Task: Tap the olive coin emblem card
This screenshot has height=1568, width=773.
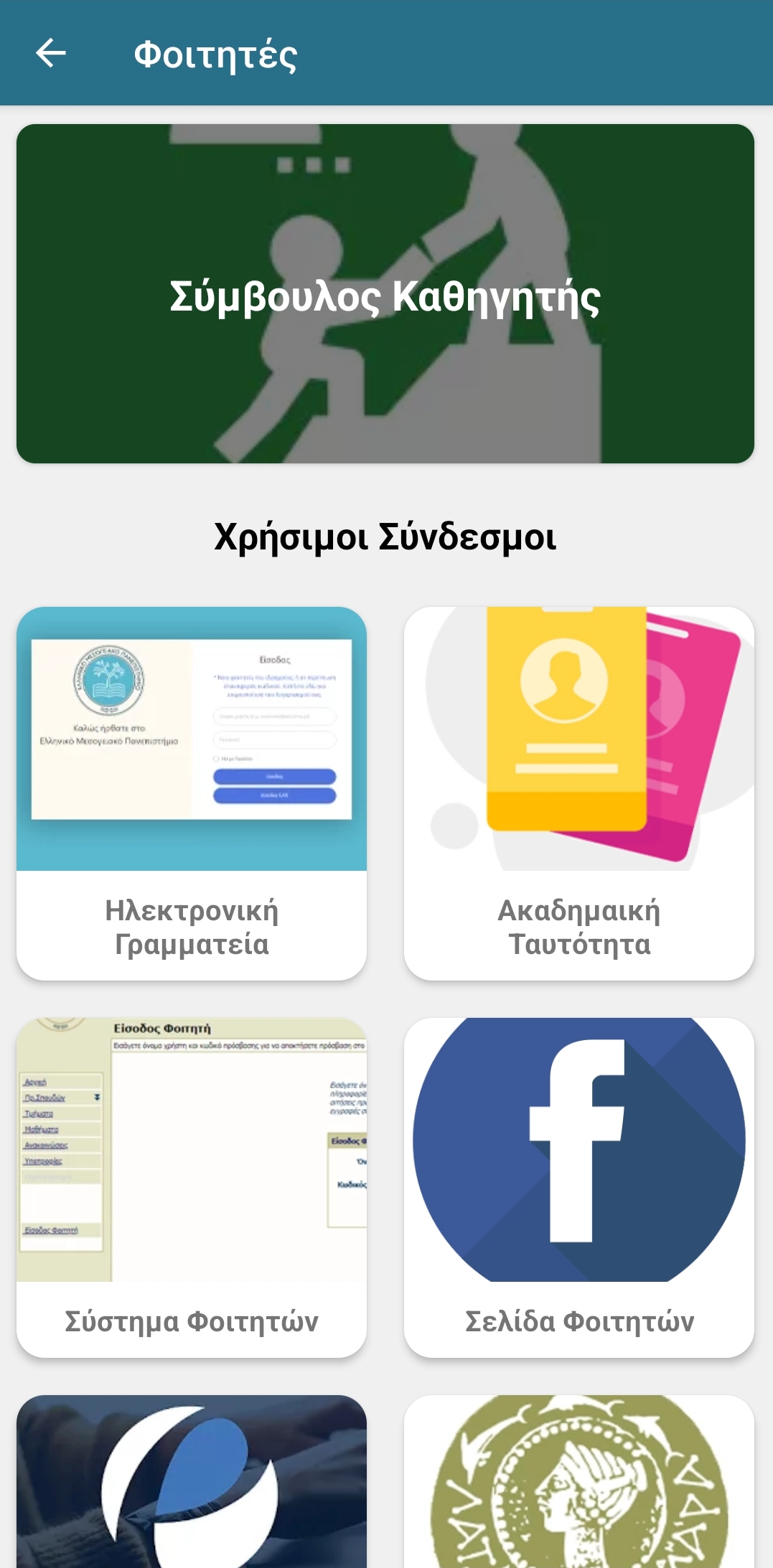Action: tap(579, 1481)
